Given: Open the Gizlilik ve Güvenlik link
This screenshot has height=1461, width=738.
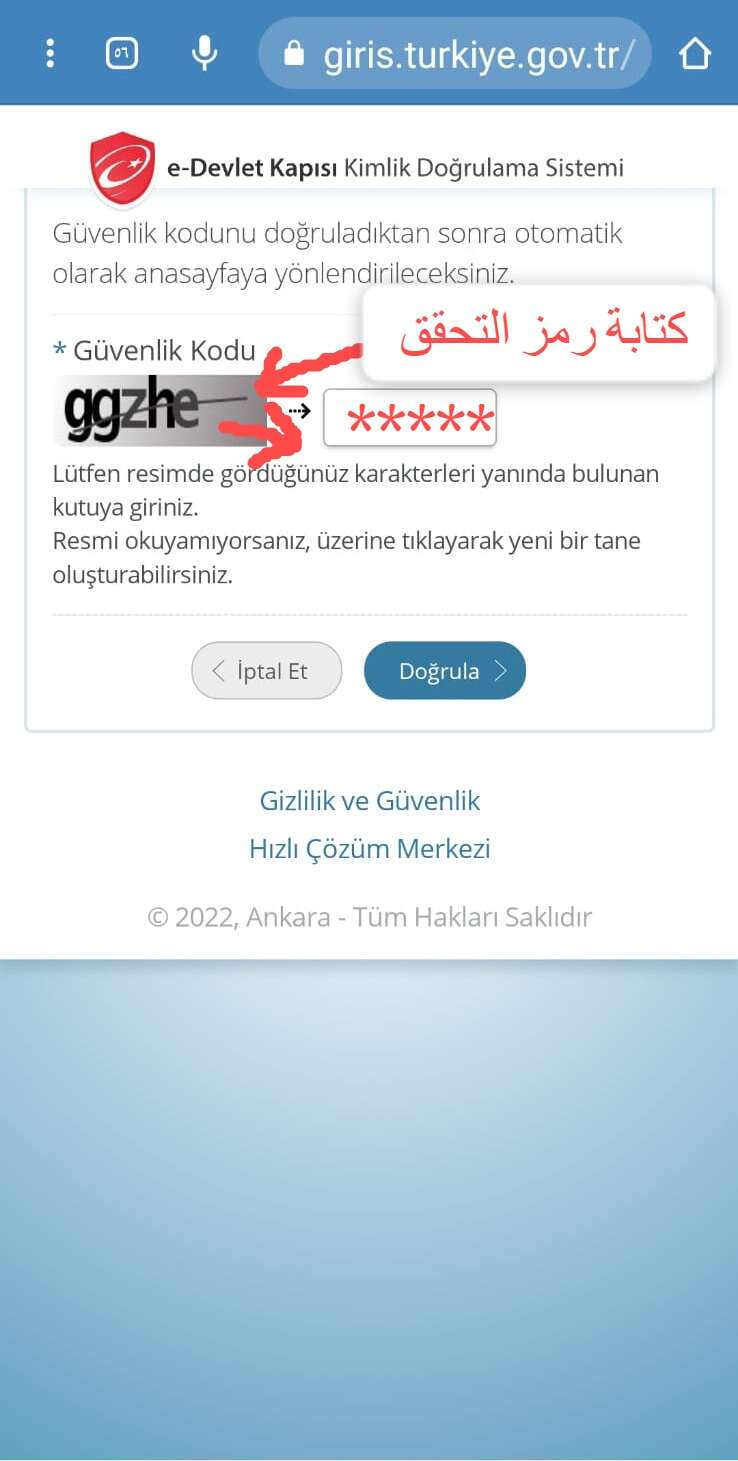Looking at the screenshot, I should tap(370, 801).
